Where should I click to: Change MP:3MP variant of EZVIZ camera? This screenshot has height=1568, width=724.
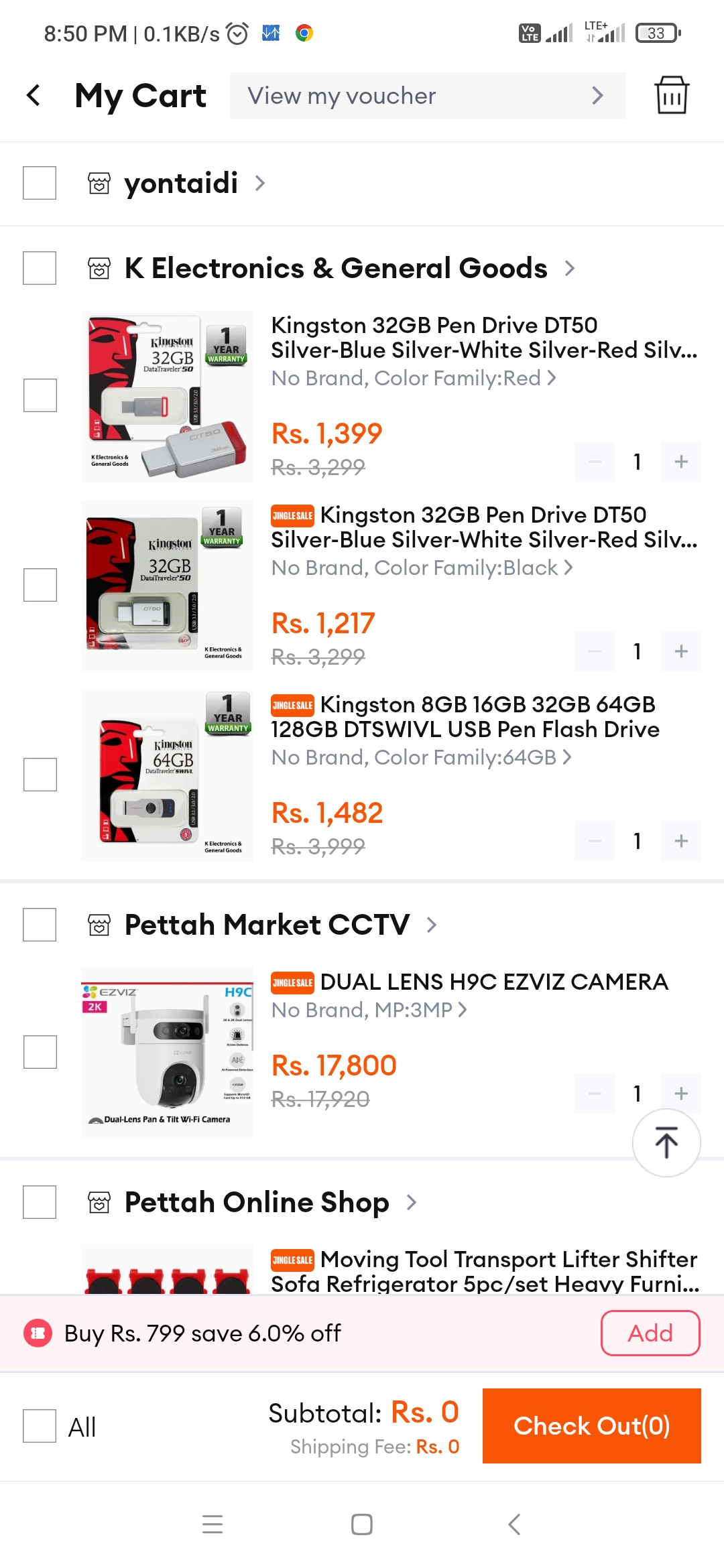click(x=369, y=1010)
